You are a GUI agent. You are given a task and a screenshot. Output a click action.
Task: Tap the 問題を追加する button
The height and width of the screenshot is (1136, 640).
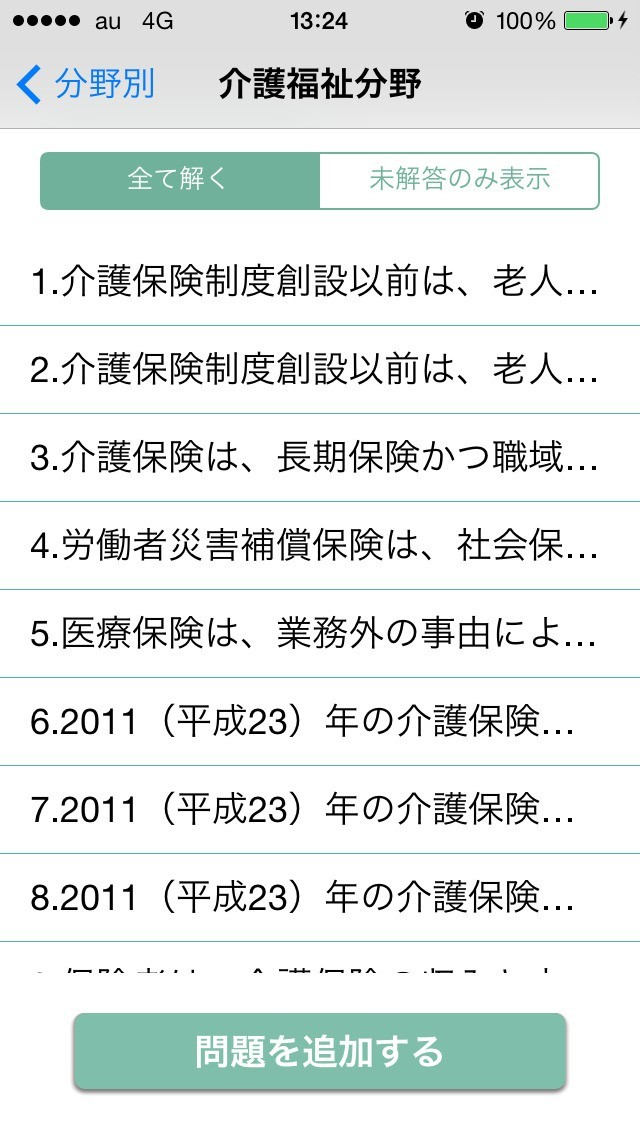pos(320,1051)
